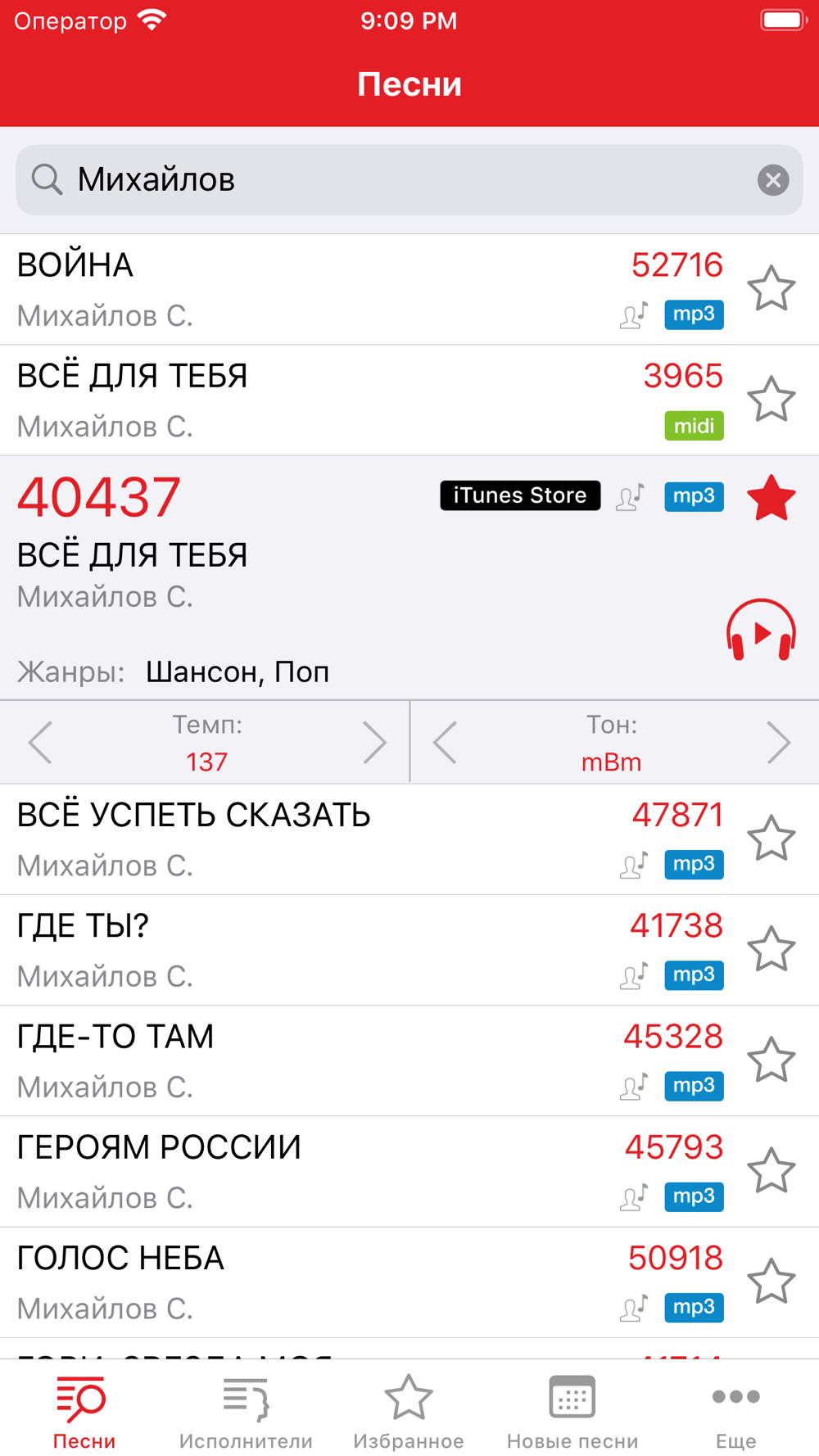819x1456 pixels.
Task: Open the iTunes Store button for song 40437
Action: (x=520, y=495)
